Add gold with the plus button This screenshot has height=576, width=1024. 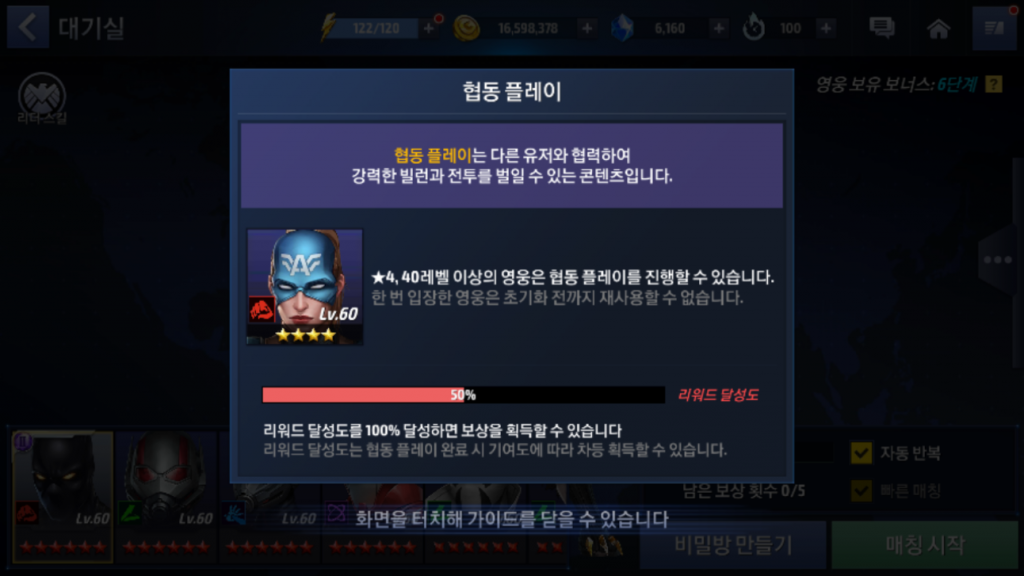pyautogui.click(x=586, y=28)
